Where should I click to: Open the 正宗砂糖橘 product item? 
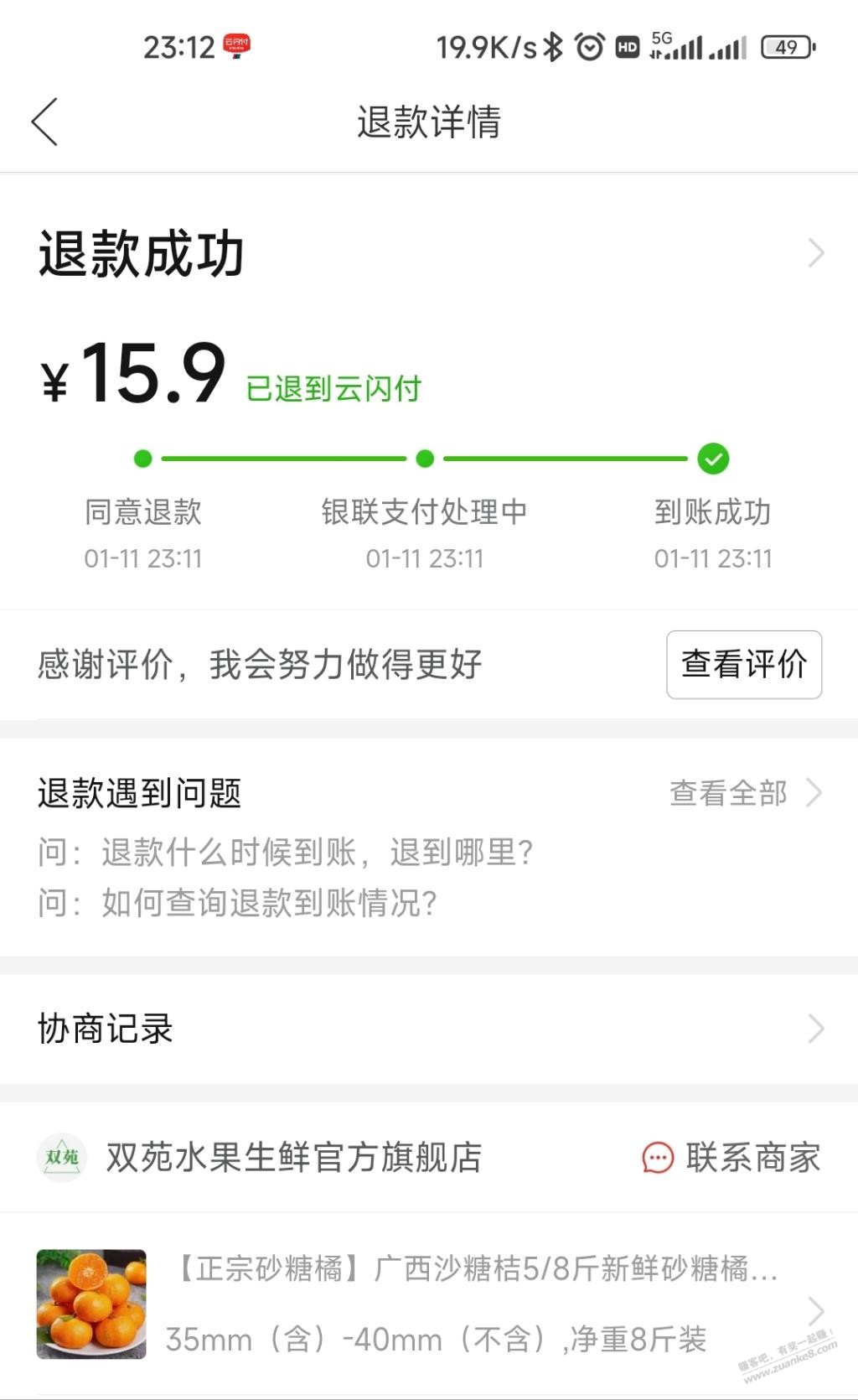coord(429,1304)
